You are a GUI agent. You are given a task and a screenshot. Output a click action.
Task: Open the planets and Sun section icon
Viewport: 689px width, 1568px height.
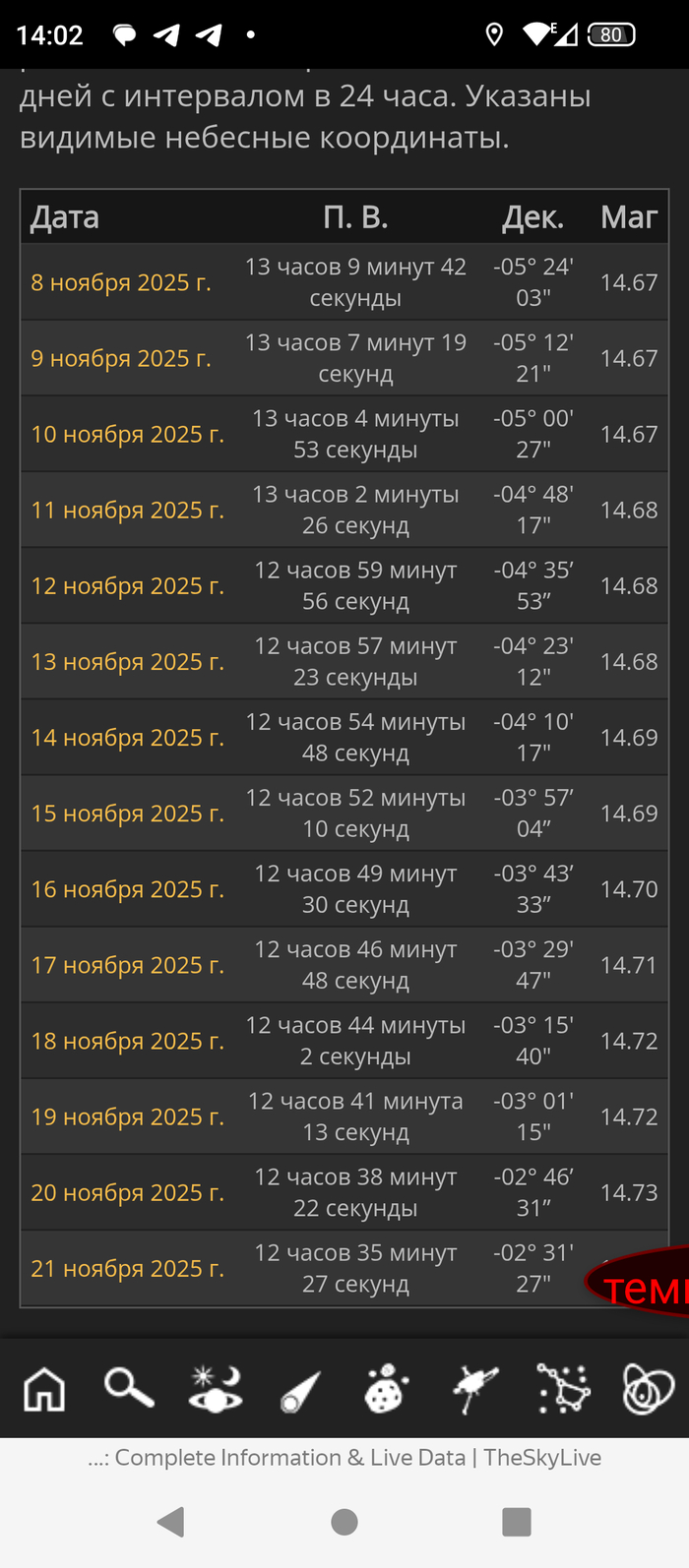coord(216,1389)
